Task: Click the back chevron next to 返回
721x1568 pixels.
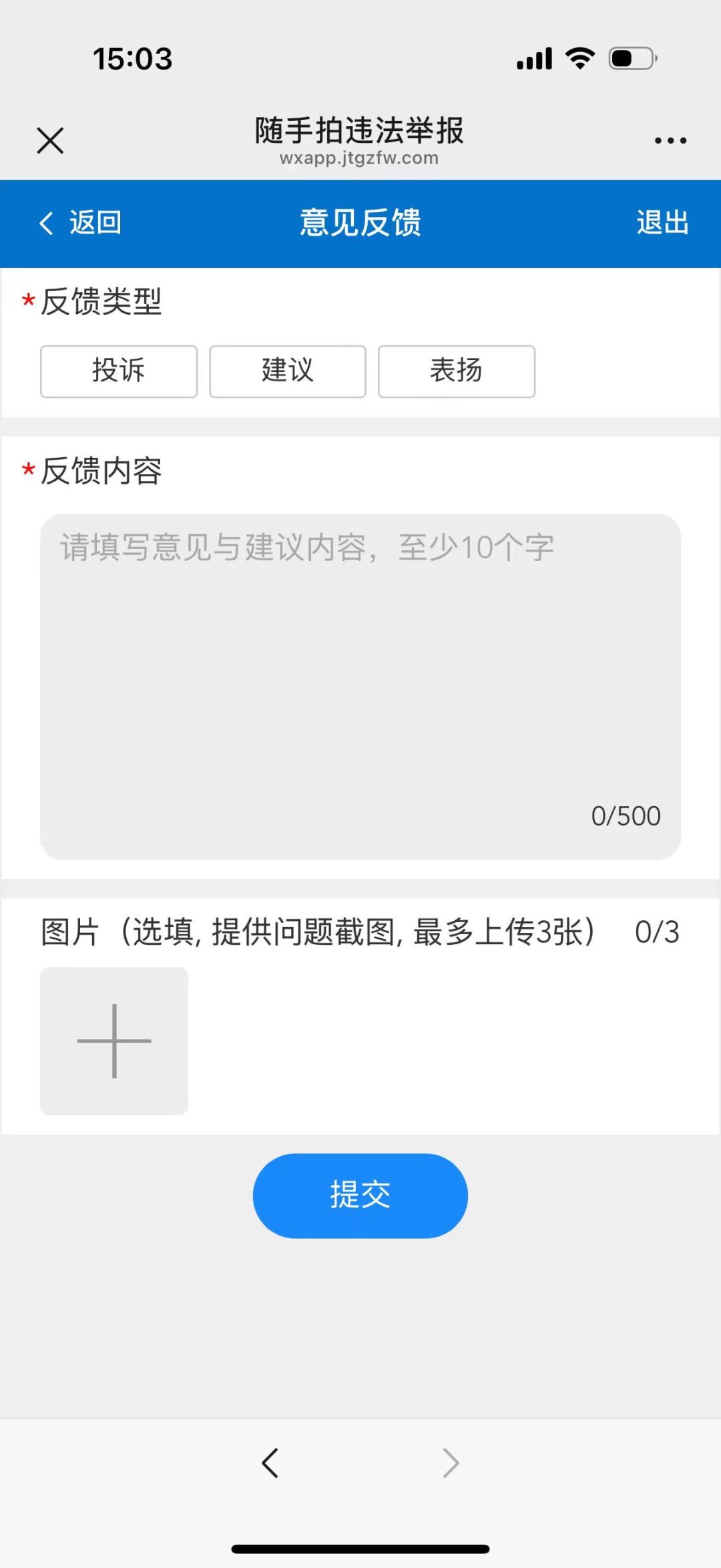Action: pyautogui.click(x=45, y=223)
